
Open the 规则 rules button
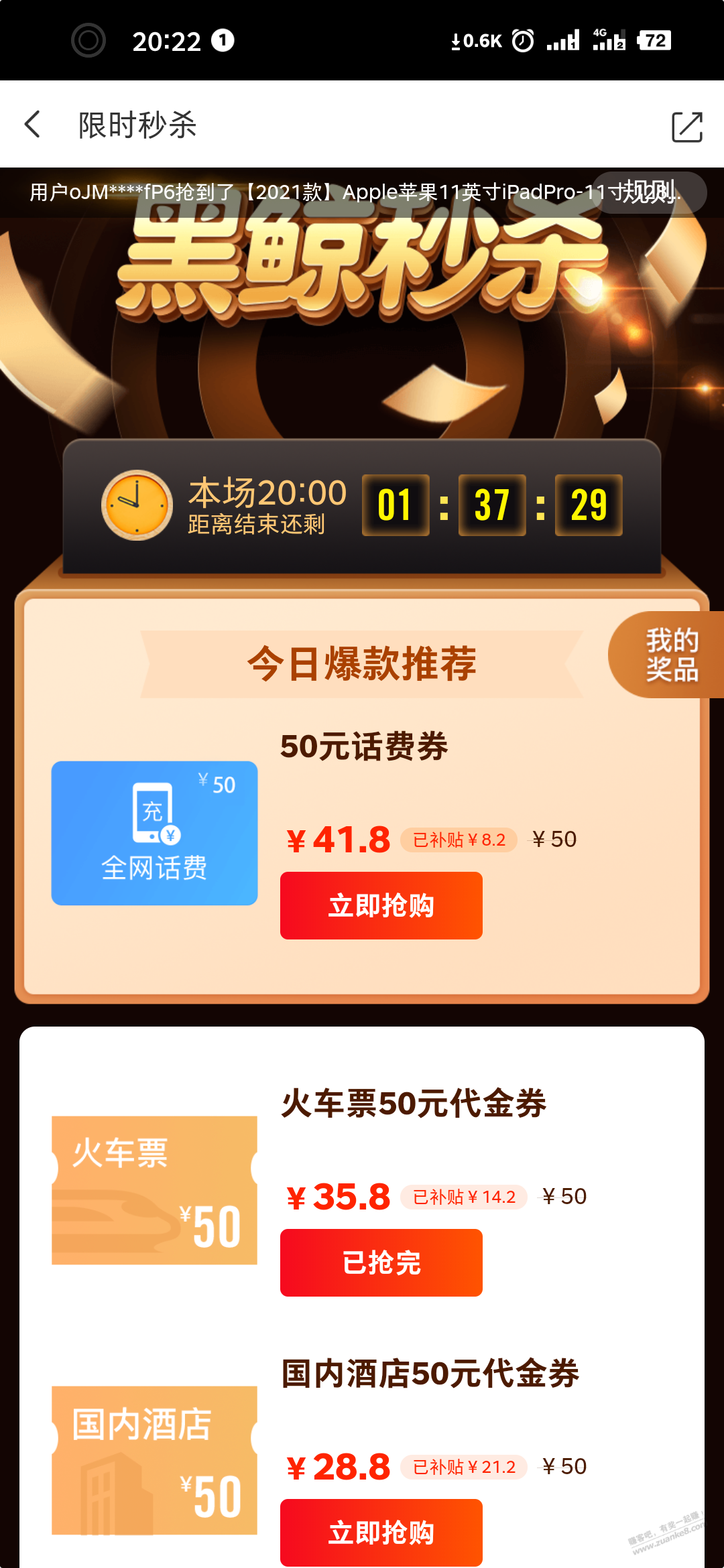[649, 192]
